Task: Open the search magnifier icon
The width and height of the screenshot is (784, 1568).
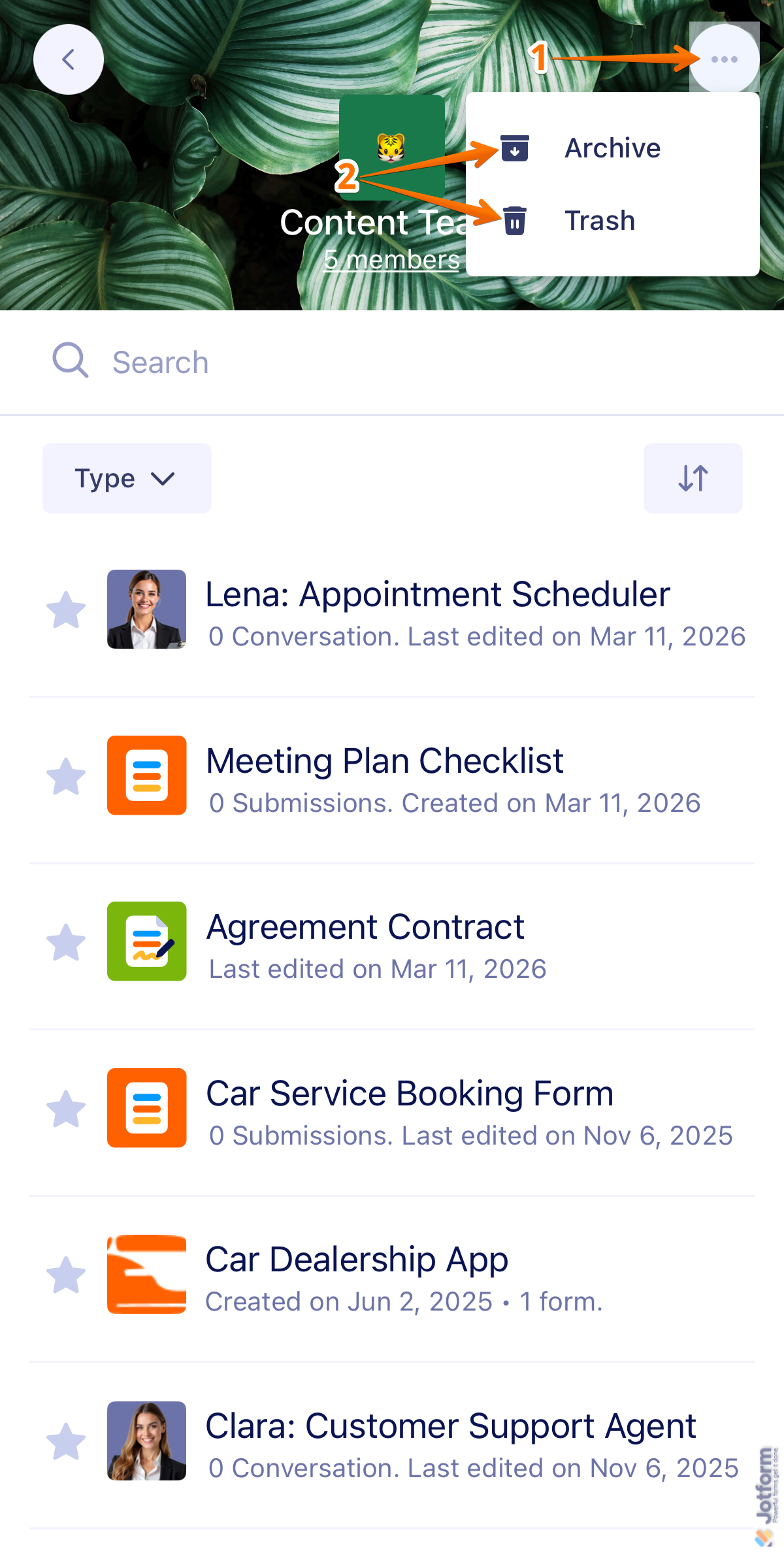Action: pyautogui.click(x=71, y=361)
